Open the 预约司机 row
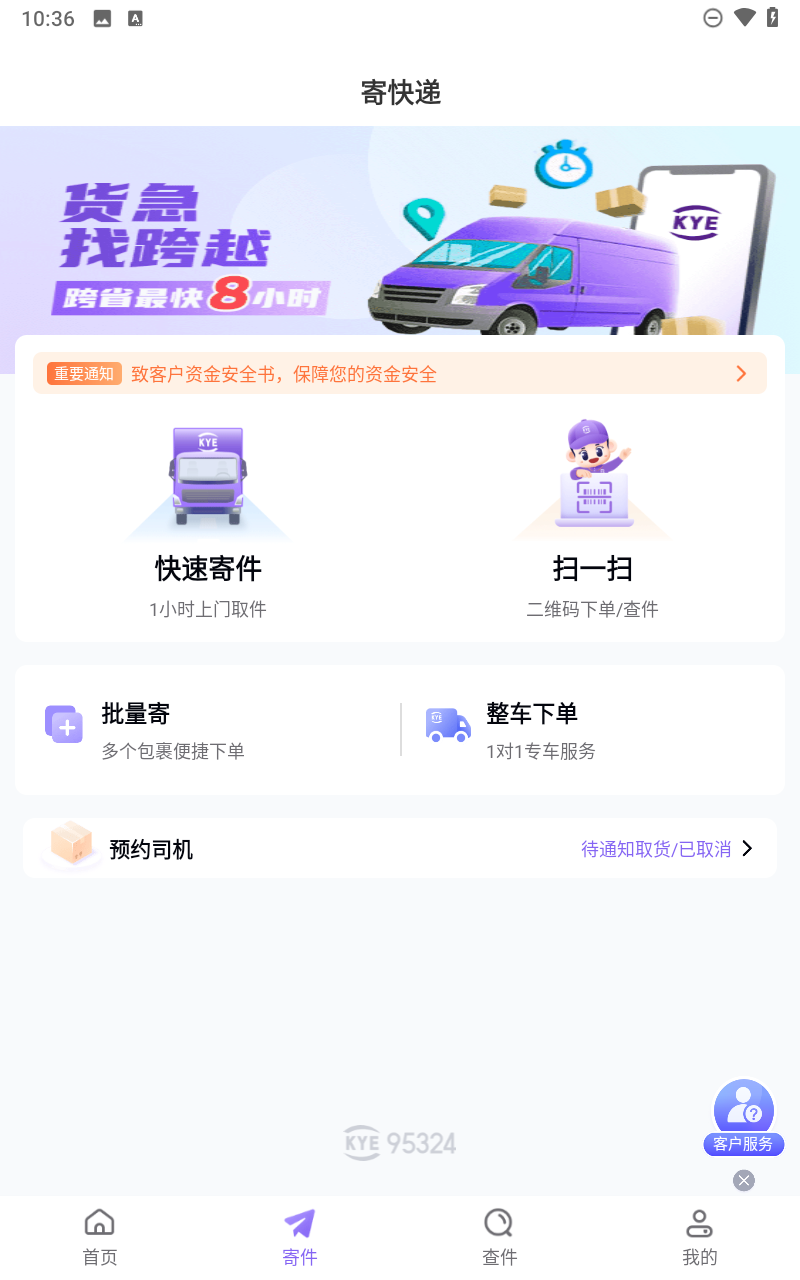 tap(400, 849)
